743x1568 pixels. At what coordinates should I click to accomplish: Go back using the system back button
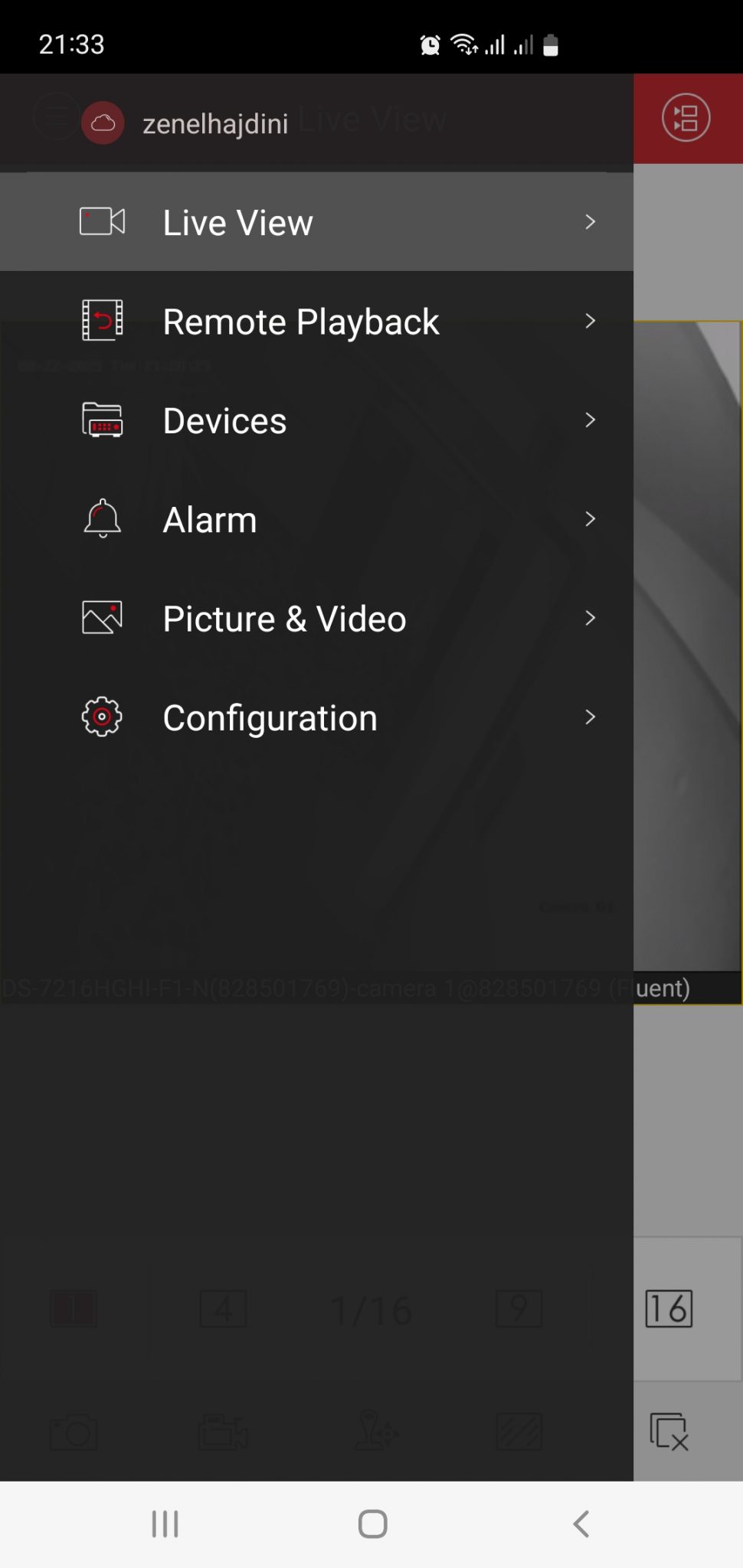pyautogui.click(x=581, y=1524)
